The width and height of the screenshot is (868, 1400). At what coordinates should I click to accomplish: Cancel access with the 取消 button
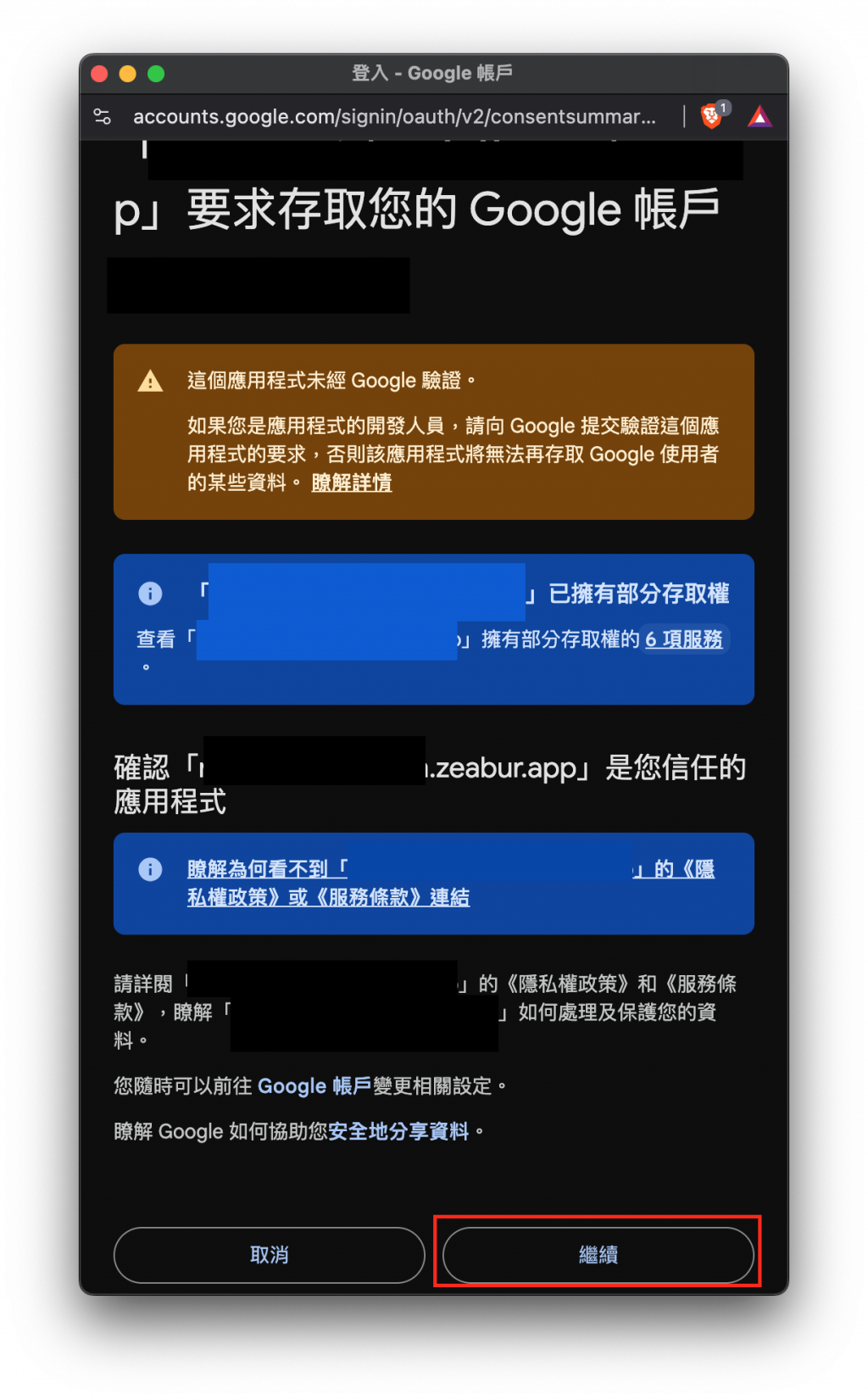(269, 1254)
